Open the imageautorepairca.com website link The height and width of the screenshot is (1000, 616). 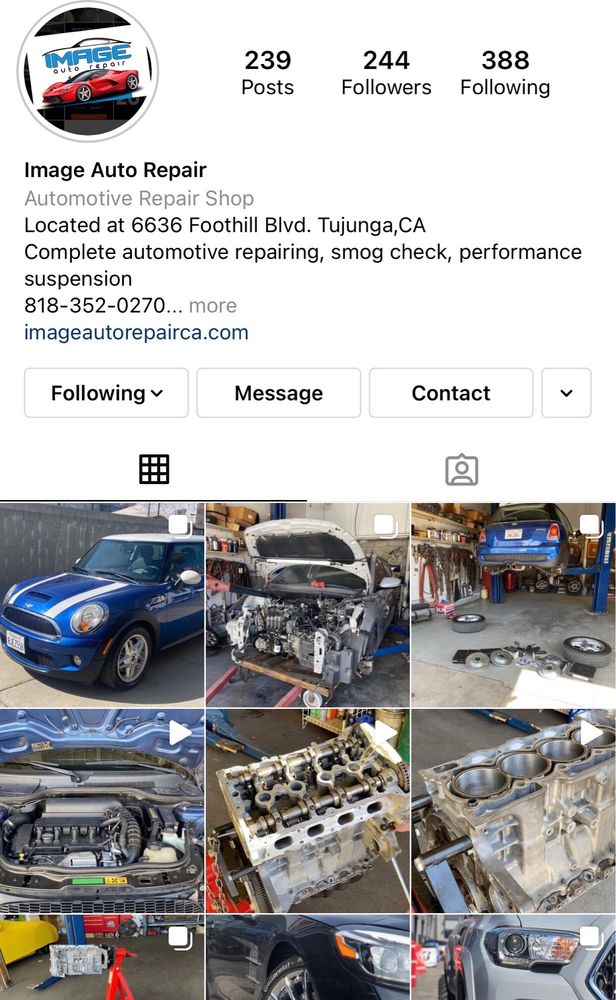click(x=136, y=332)
